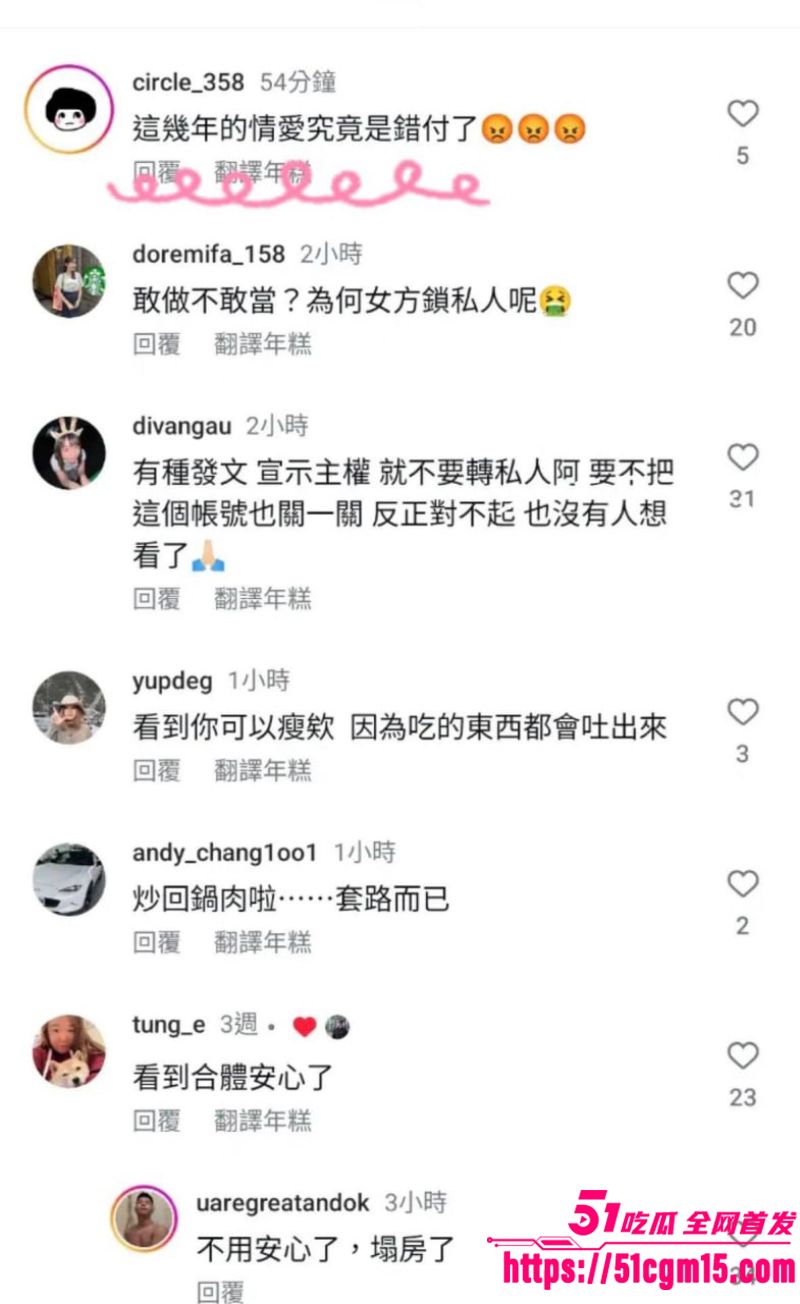Open divangau's profile avatar

coord(68,453)
